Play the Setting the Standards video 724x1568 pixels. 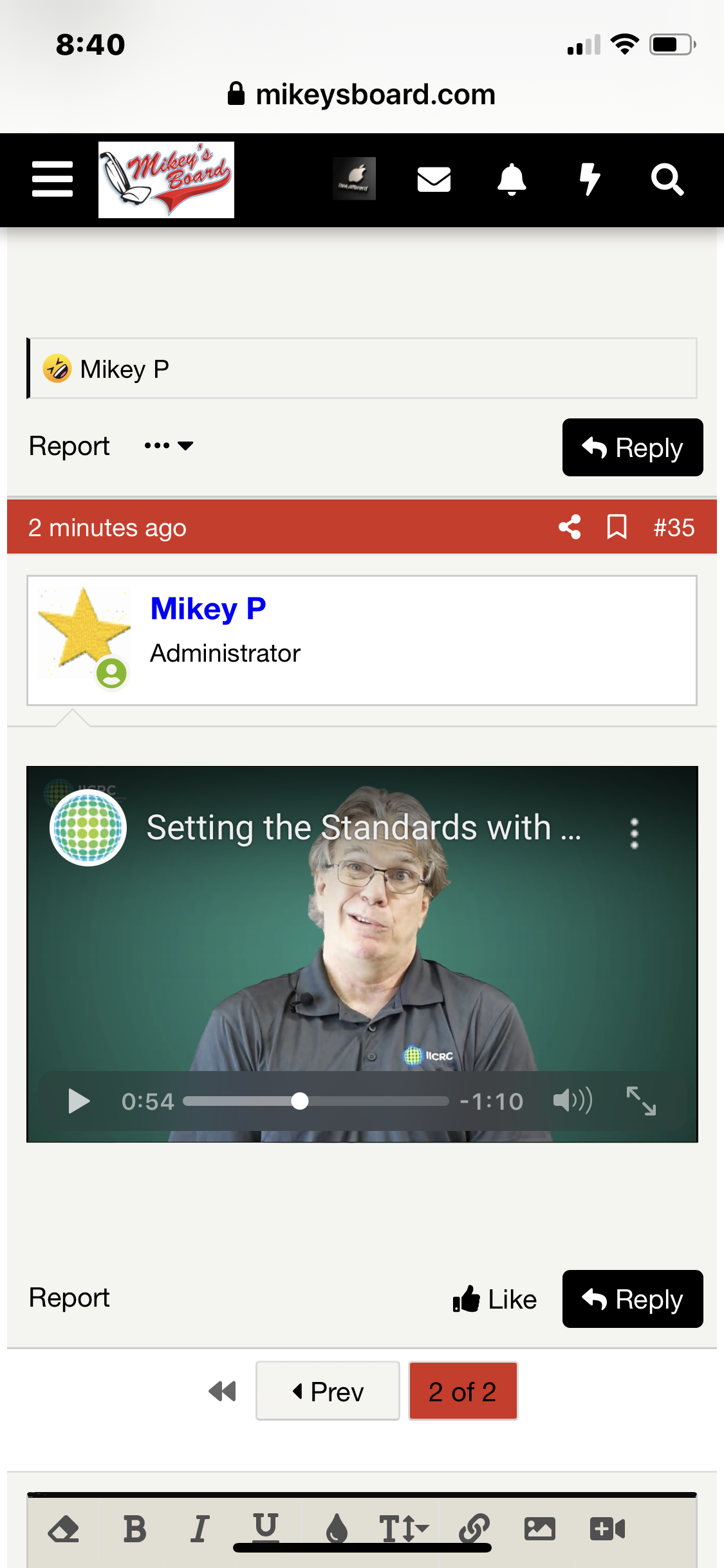(79, 1101)
